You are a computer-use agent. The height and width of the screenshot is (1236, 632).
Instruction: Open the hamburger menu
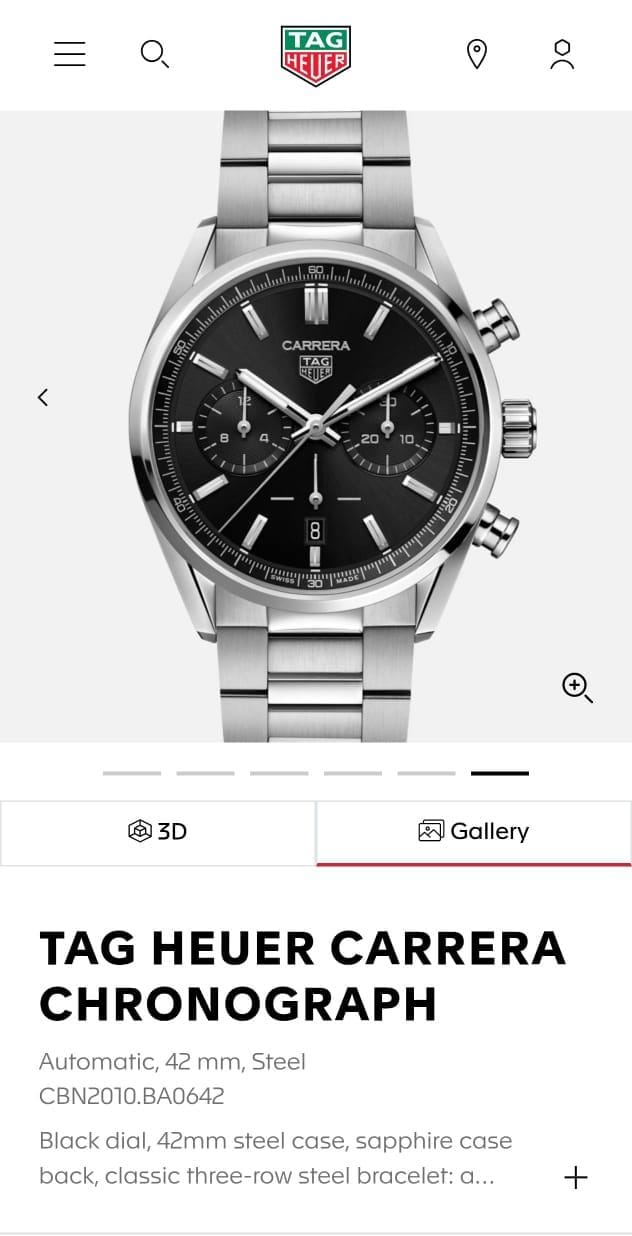coord(70,54)
